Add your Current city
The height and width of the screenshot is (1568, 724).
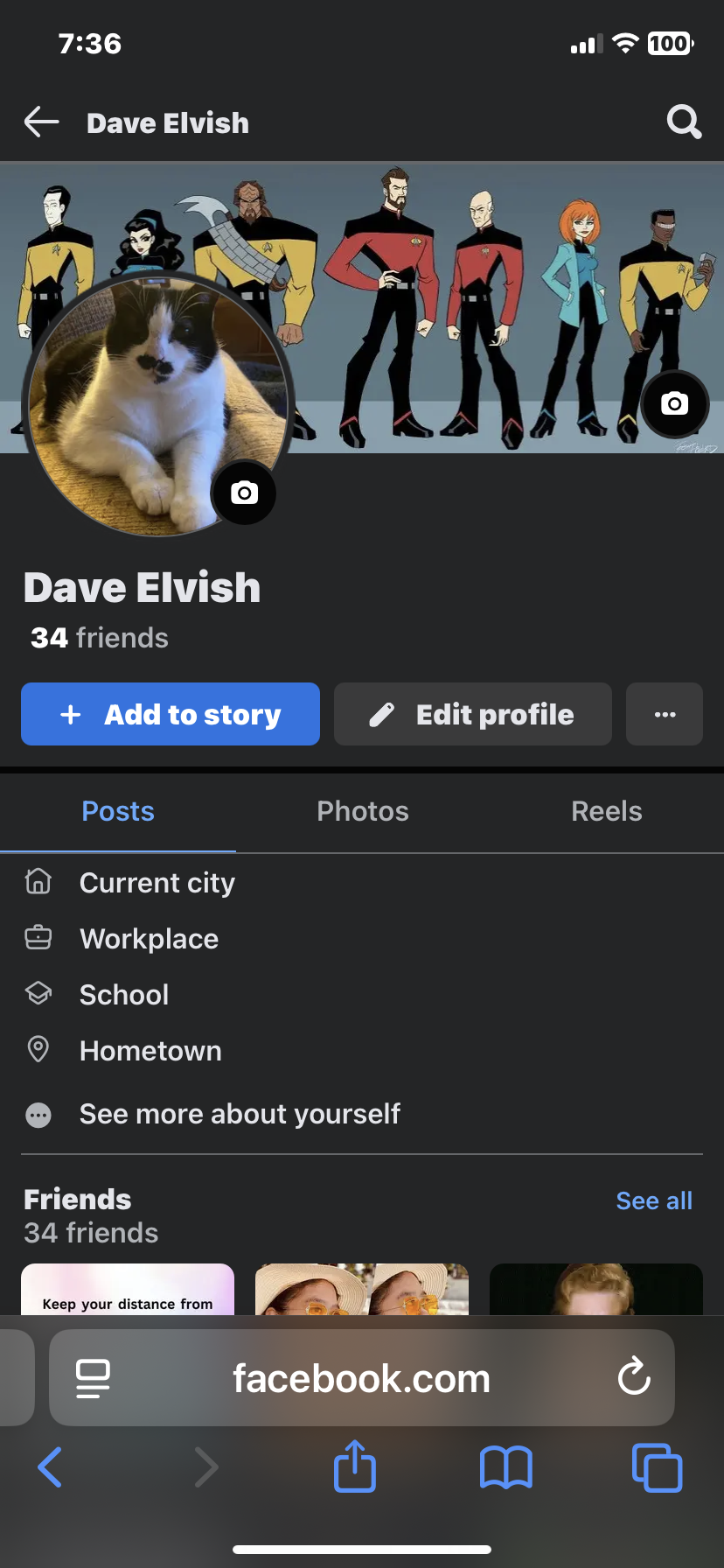click(157, 883)
